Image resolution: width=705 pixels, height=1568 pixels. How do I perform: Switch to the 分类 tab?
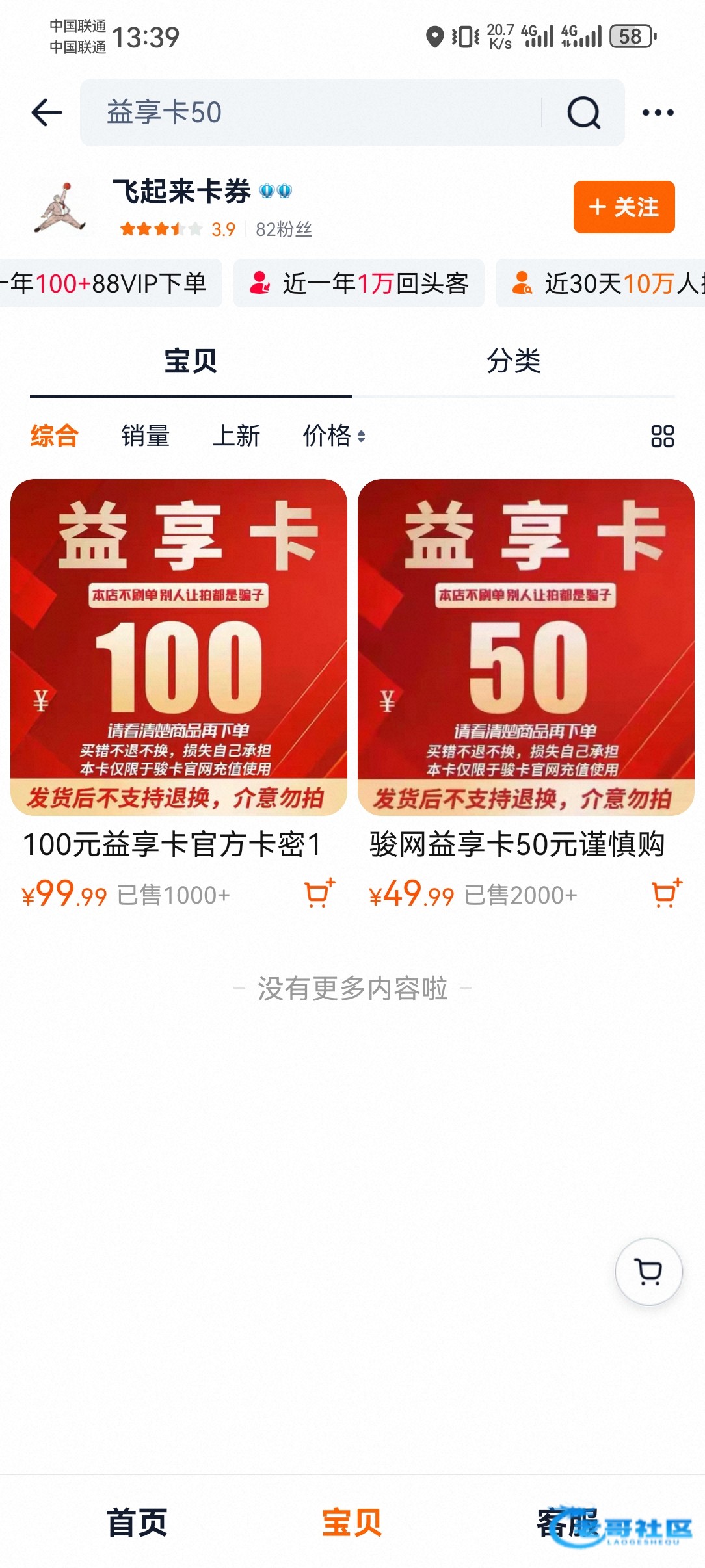click(x=513, y=361)
